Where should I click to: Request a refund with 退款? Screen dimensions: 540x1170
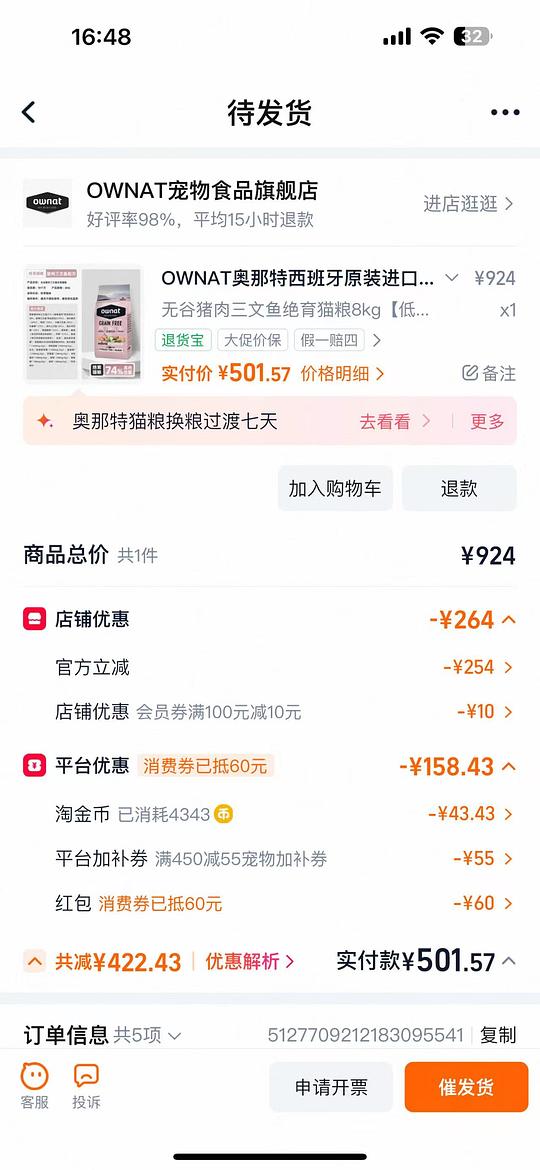point(459,489)
